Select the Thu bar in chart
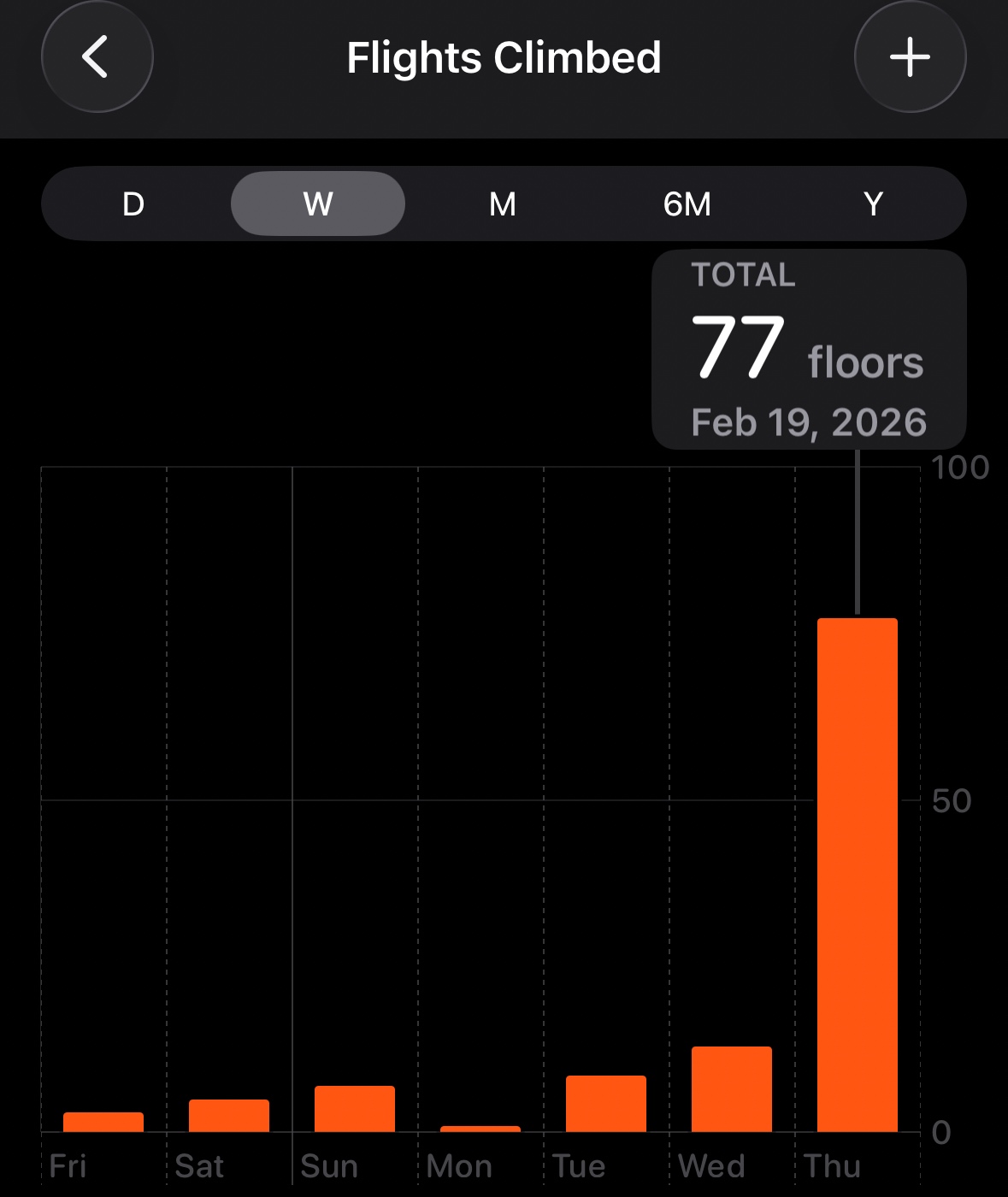The image size is (1008, 1197). (x=858, y=874)
